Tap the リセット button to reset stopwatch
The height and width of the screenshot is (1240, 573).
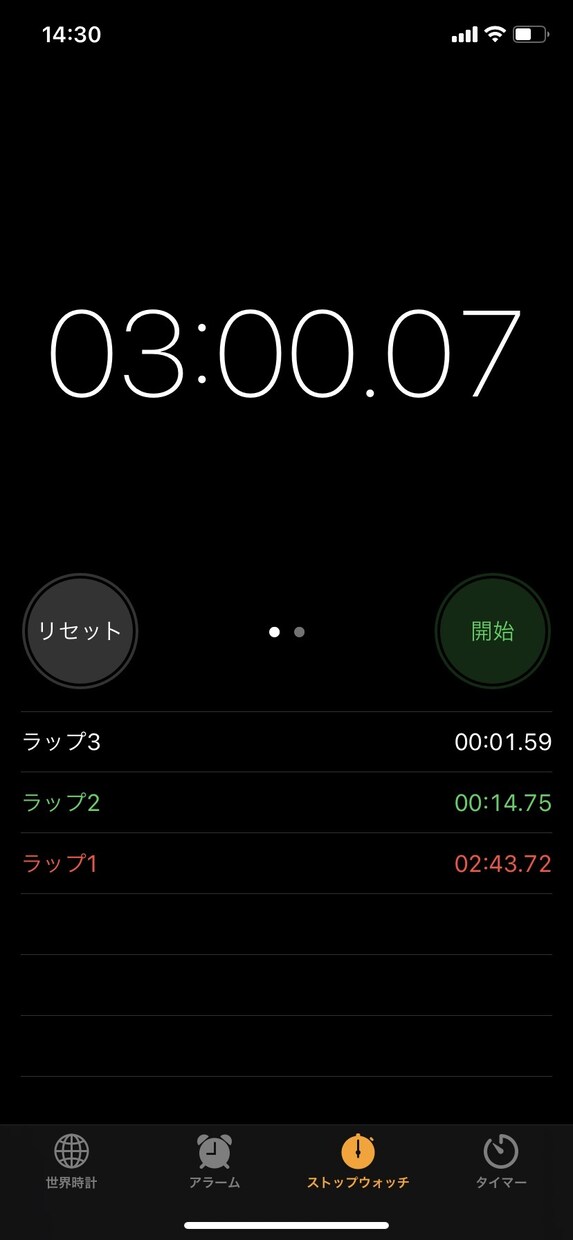[80, 631]
